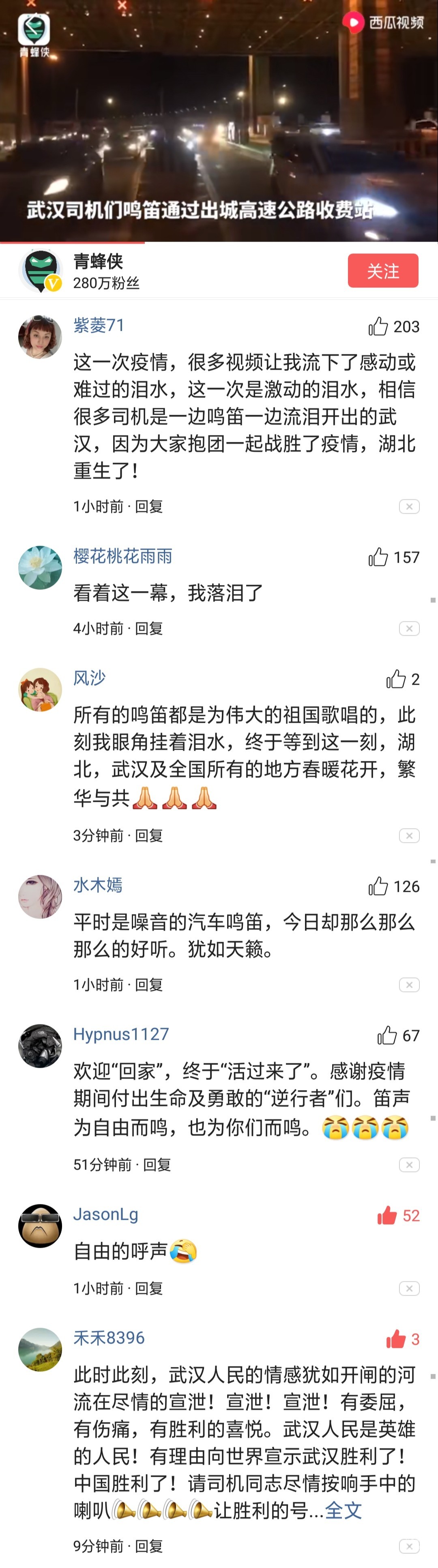Reply to 禾禾8396's comment
438x1568 pixels.
[149, 1546]
